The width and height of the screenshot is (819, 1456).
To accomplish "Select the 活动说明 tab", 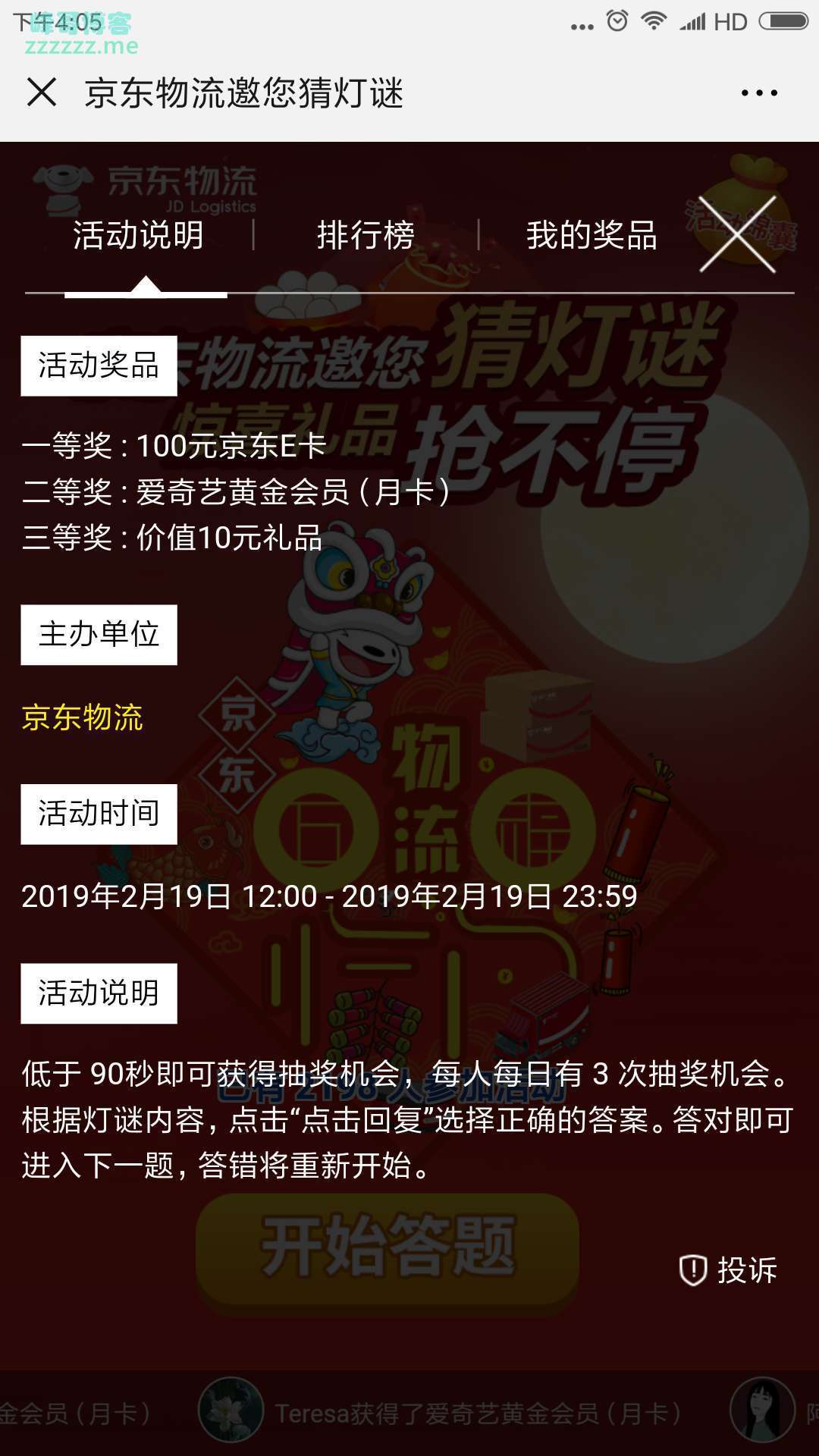I will tap(138, 235).
